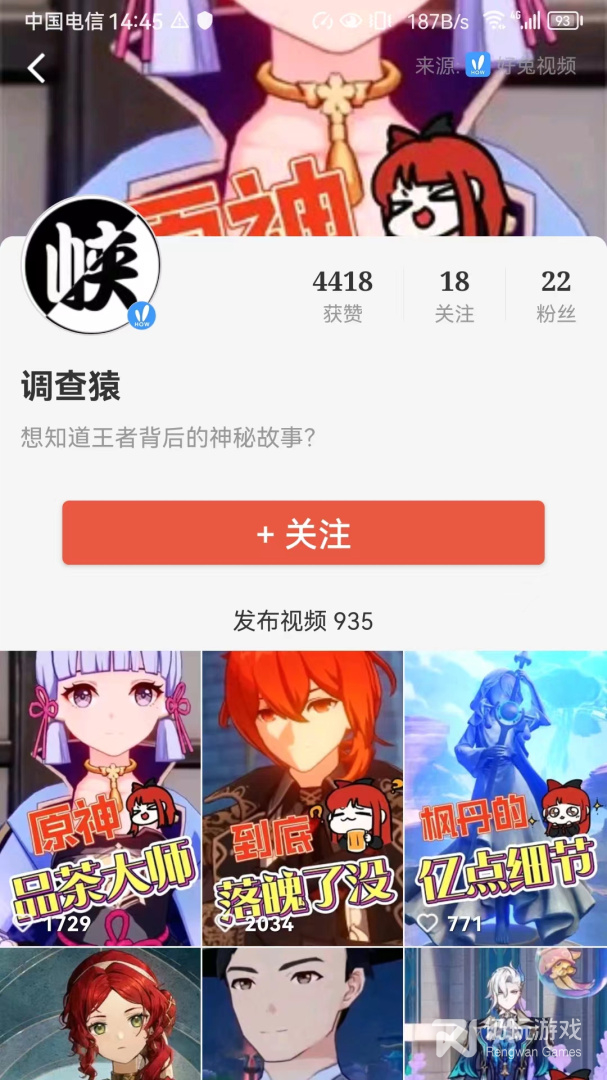Go back using the top-left arrow
Image resolution: width=607 pixels, height=1080 pixels.
(37, 68)
